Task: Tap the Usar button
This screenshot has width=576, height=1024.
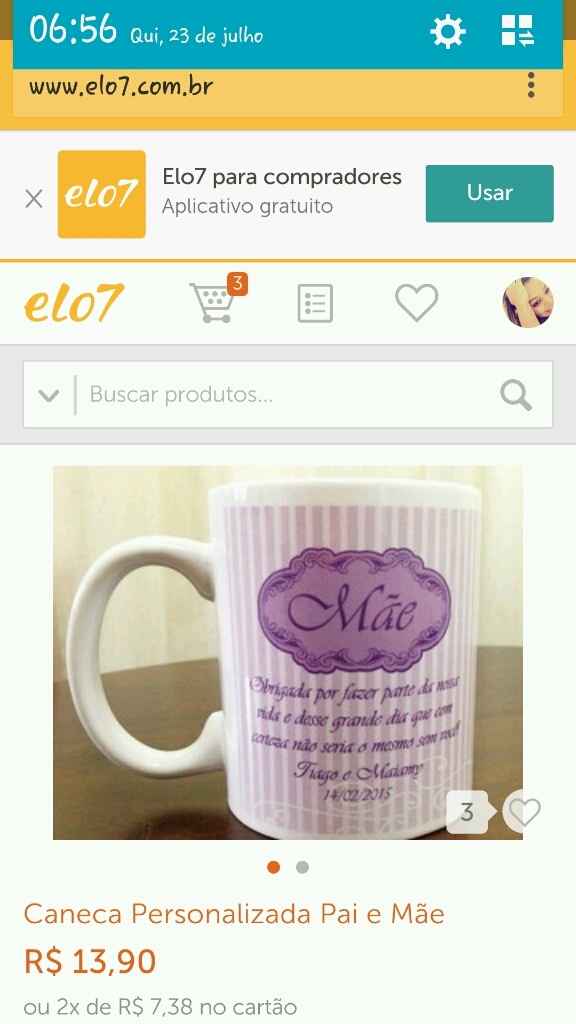Action: pyautogui.click(x=489, y=193)
